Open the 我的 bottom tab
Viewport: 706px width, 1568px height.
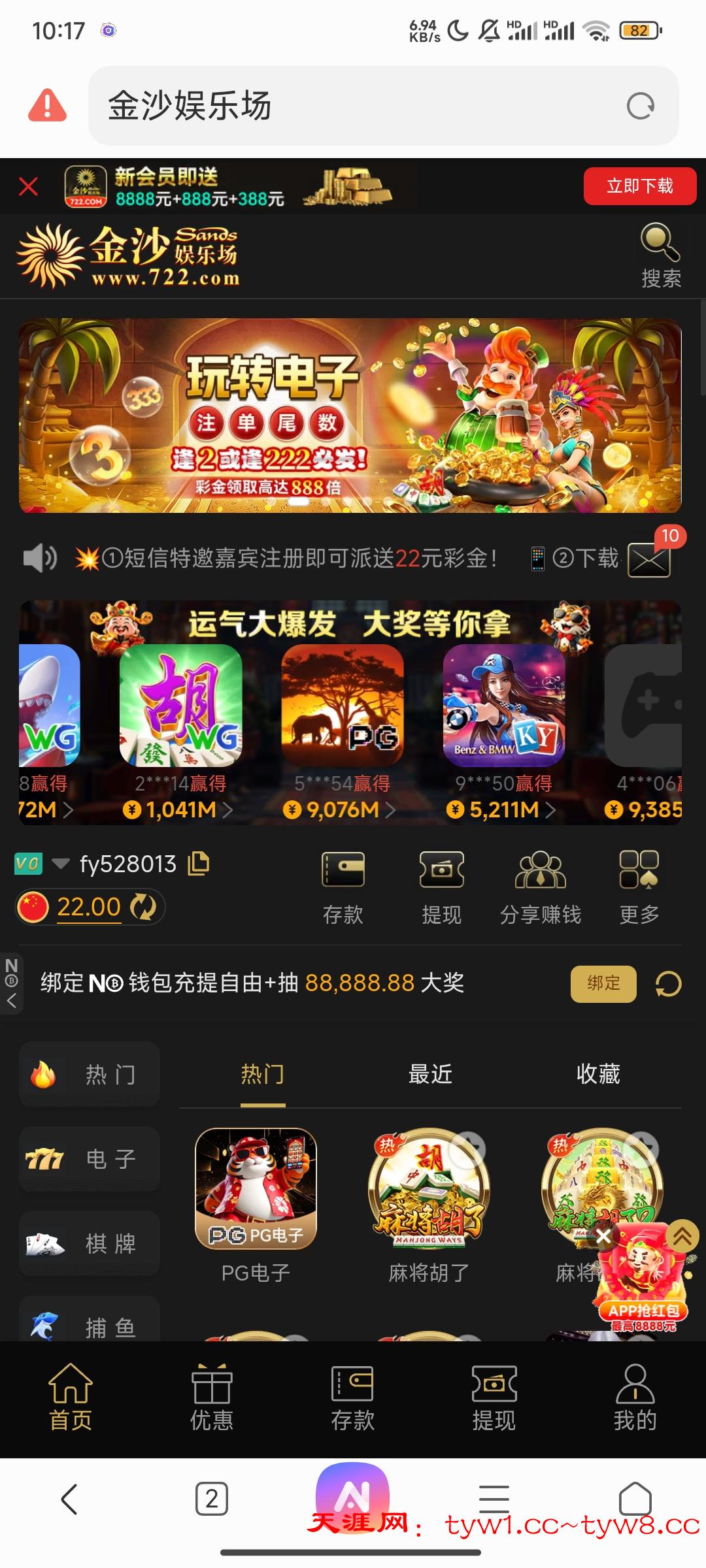634,1399
